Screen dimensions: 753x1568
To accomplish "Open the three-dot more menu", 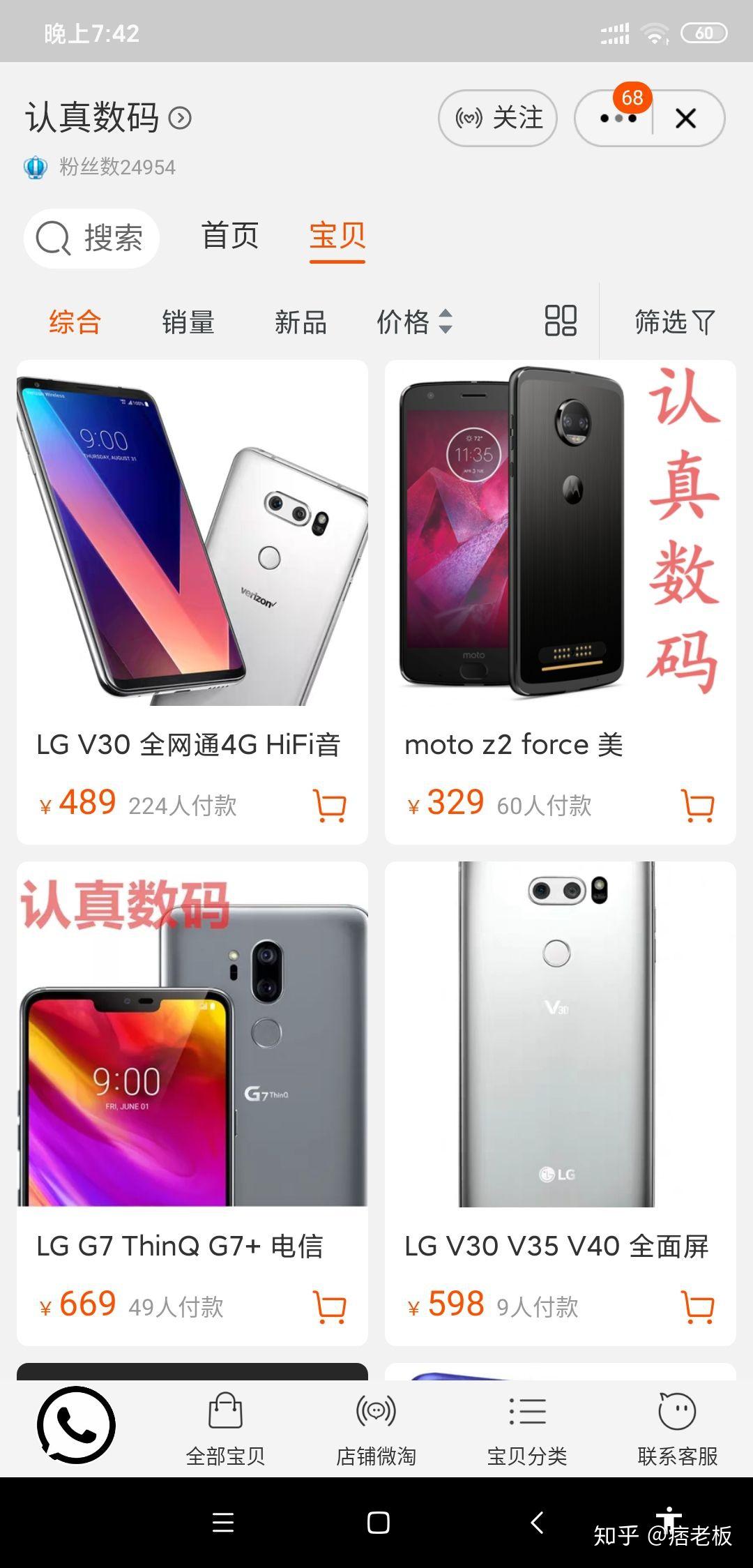I will point(618,118).
